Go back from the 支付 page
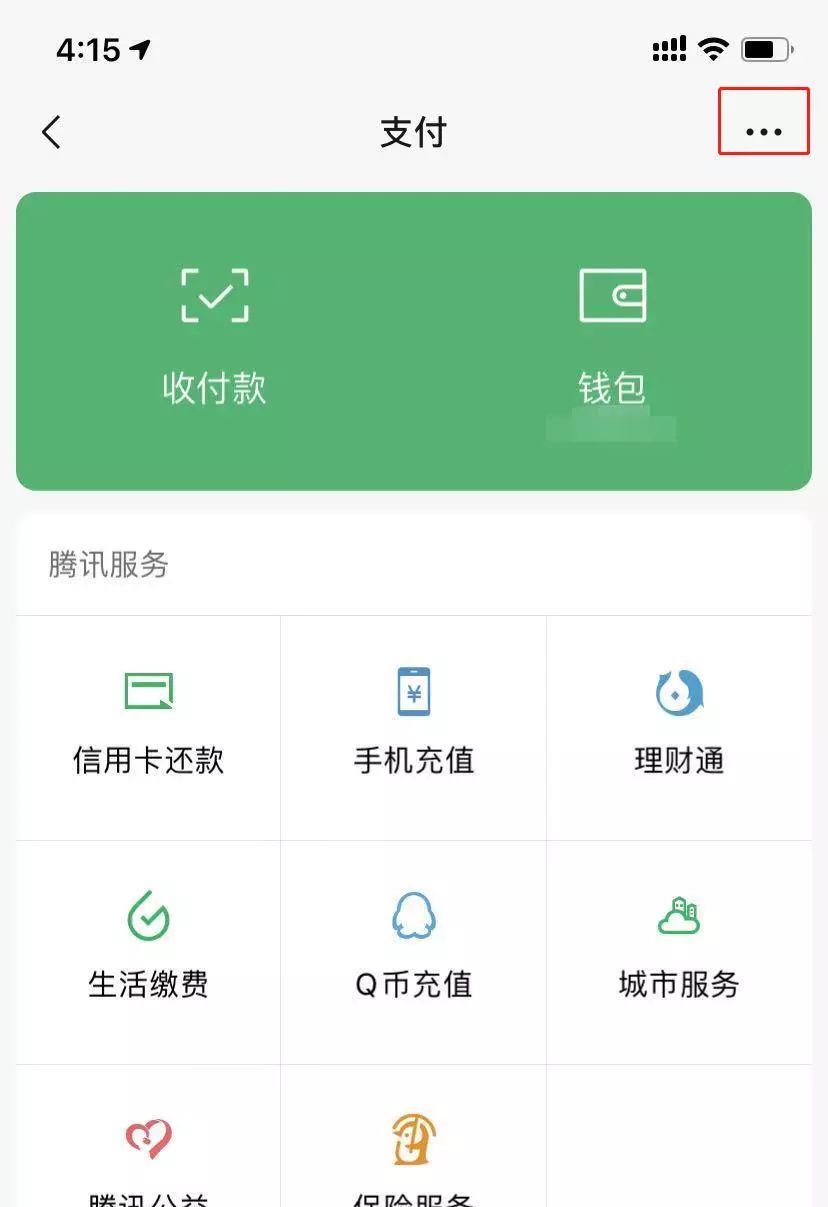The height and width of the screenshot is (1207, 828). (52, 132)
